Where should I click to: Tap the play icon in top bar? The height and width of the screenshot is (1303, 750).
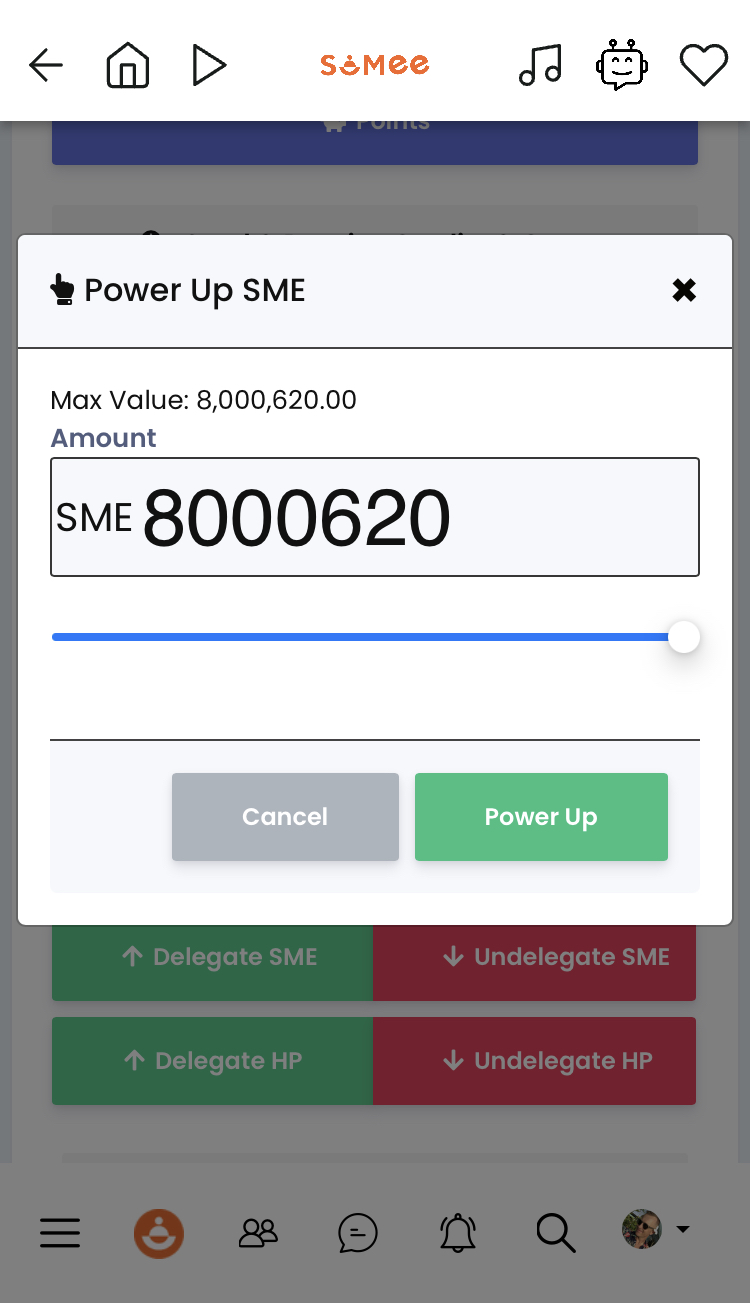point(209,66)
